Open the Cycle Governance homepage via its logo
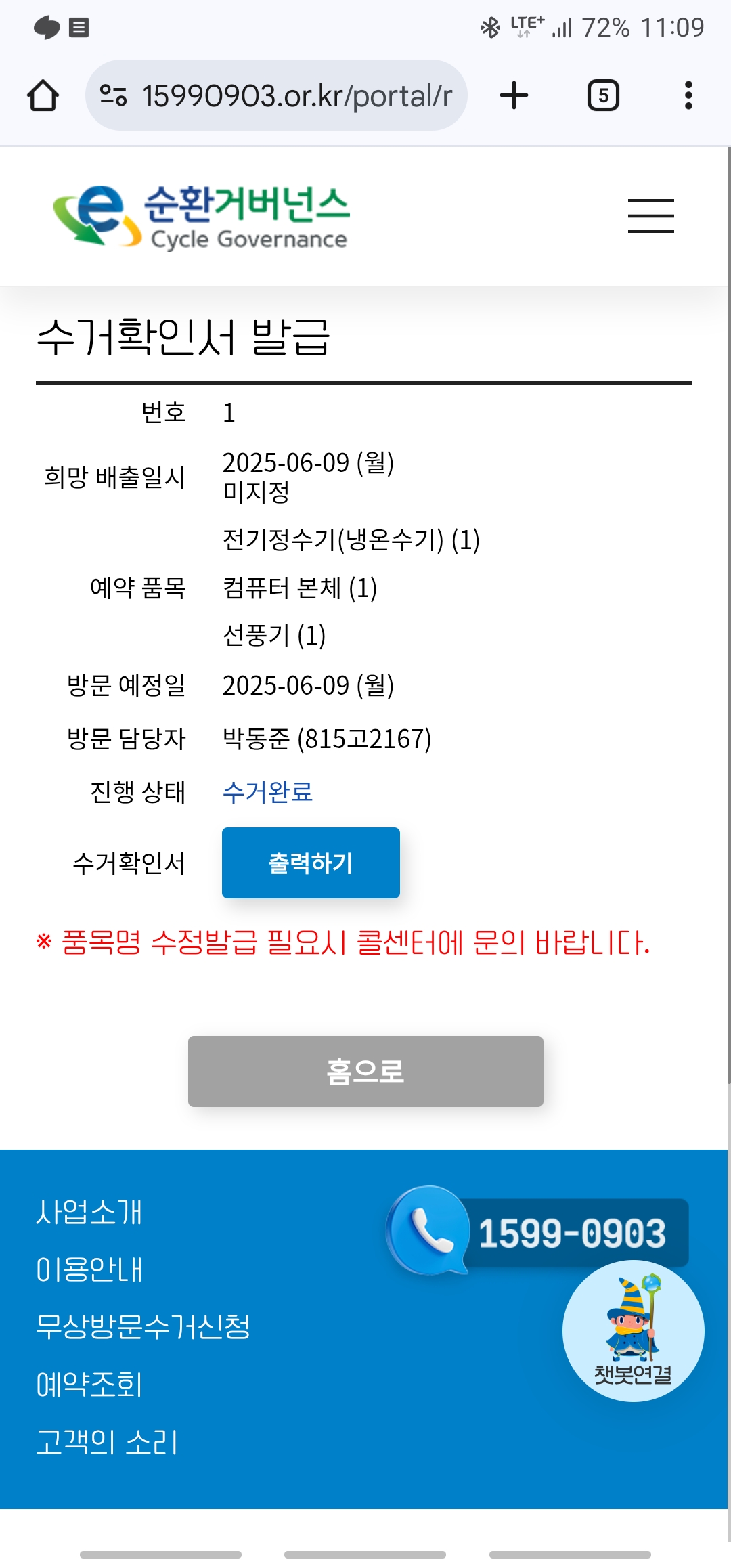The image size is (731, 1568). coord(202,217)
